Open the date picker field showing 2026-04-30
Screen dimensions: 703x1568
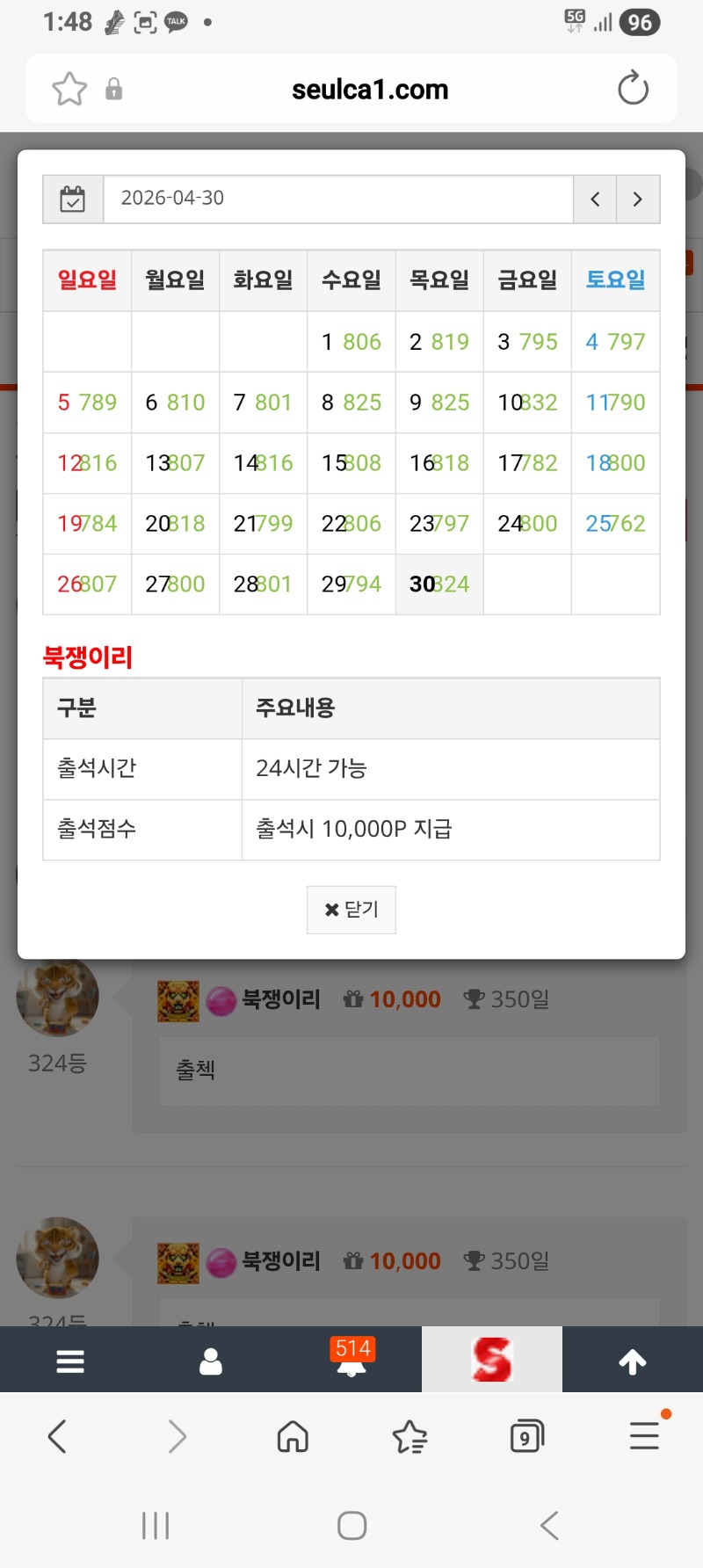(338, 199)
